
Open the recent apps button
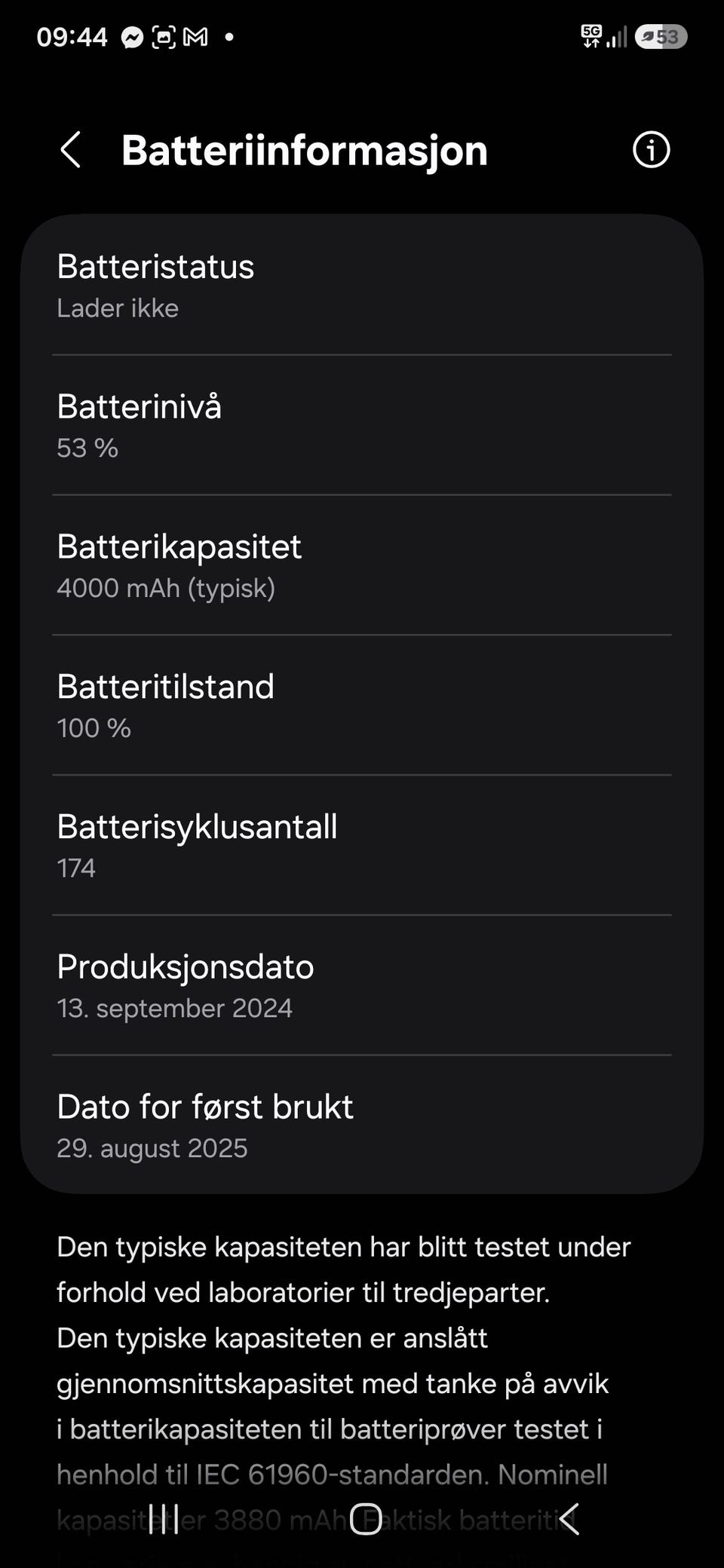tap(164, 1518)
